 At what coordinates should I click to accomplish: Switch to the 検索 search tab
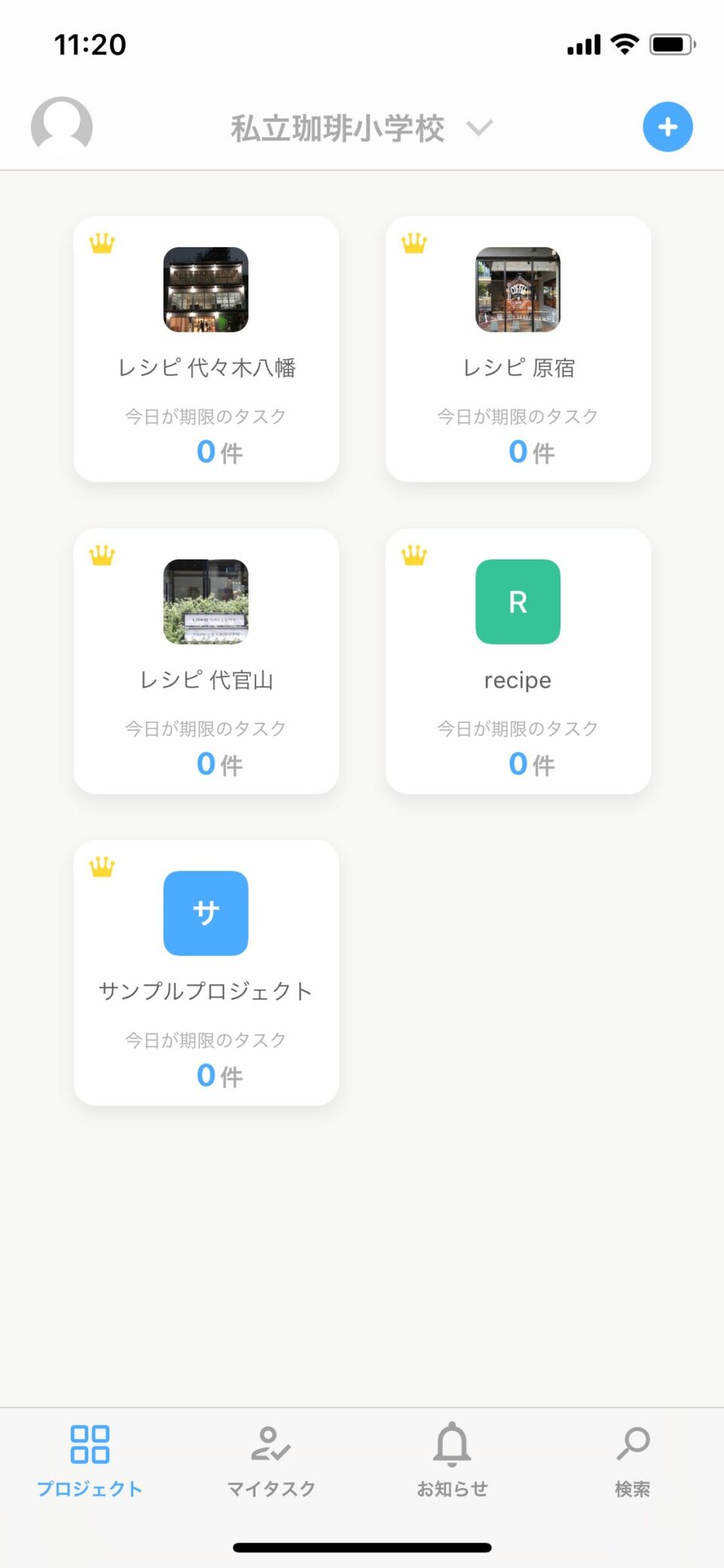[x=633, y=1461]
